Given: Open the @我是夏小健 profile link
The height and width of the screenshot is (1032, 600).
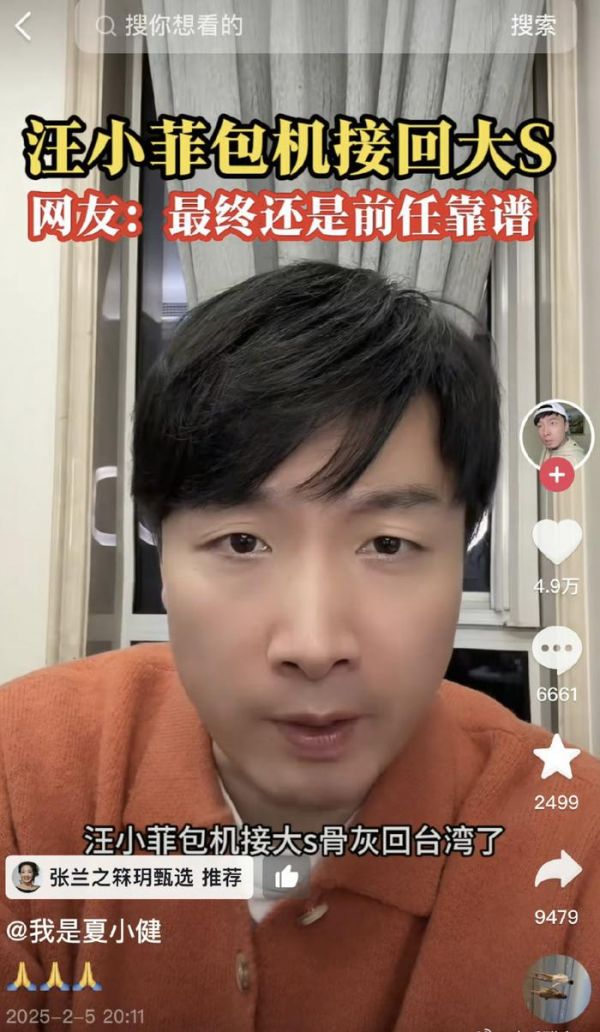Looking at the screenshot, I should (x=84, y=932).
